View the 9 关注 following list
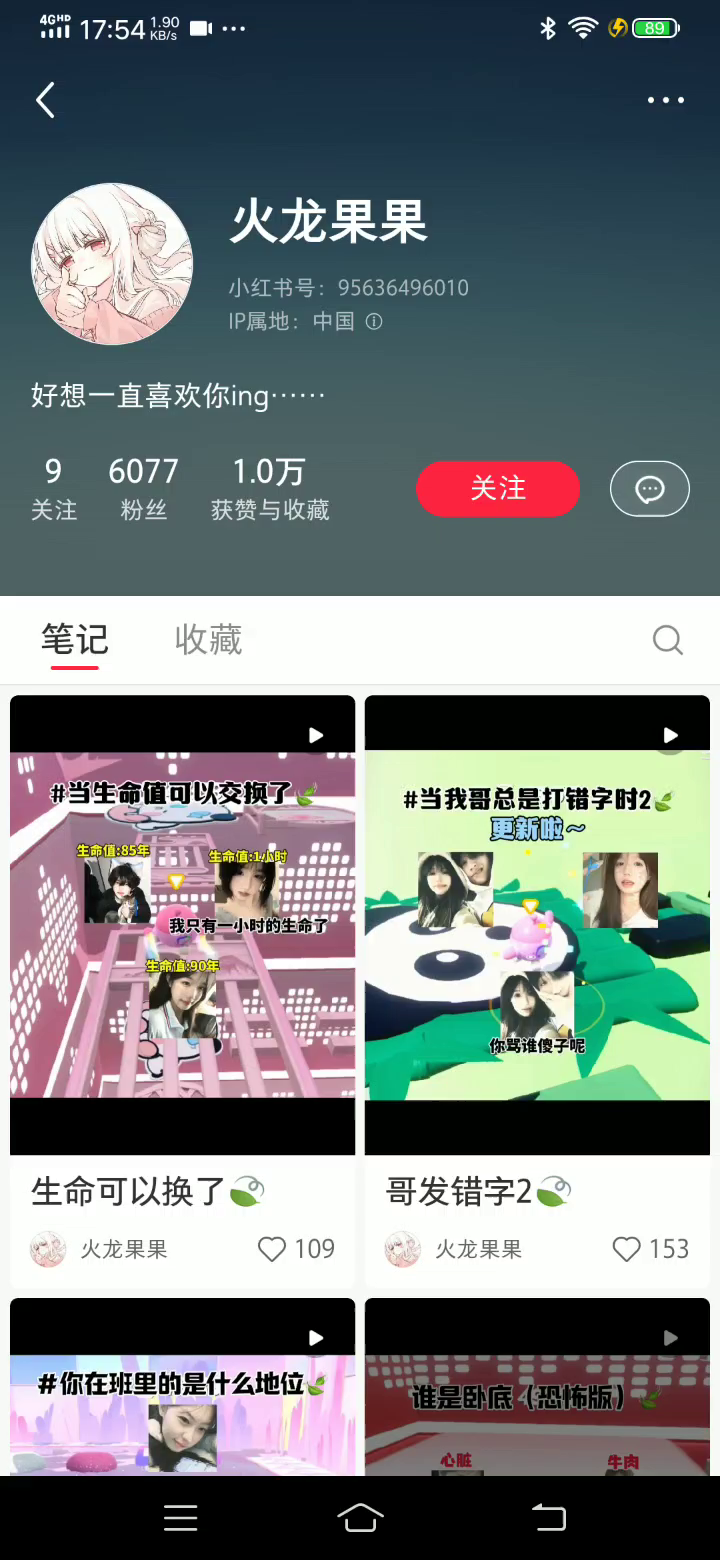 click(54, 488)
